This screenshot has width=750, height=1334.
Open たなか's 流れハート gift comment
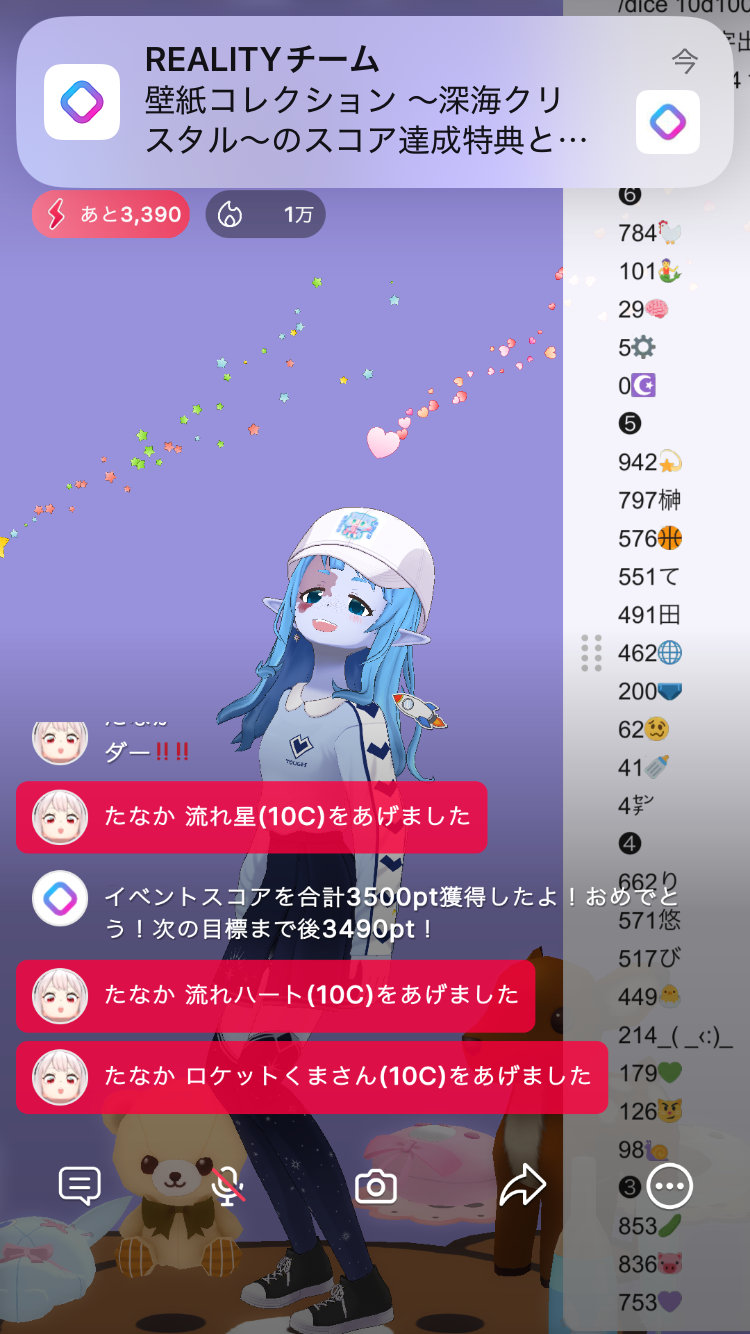coord(275,996)
